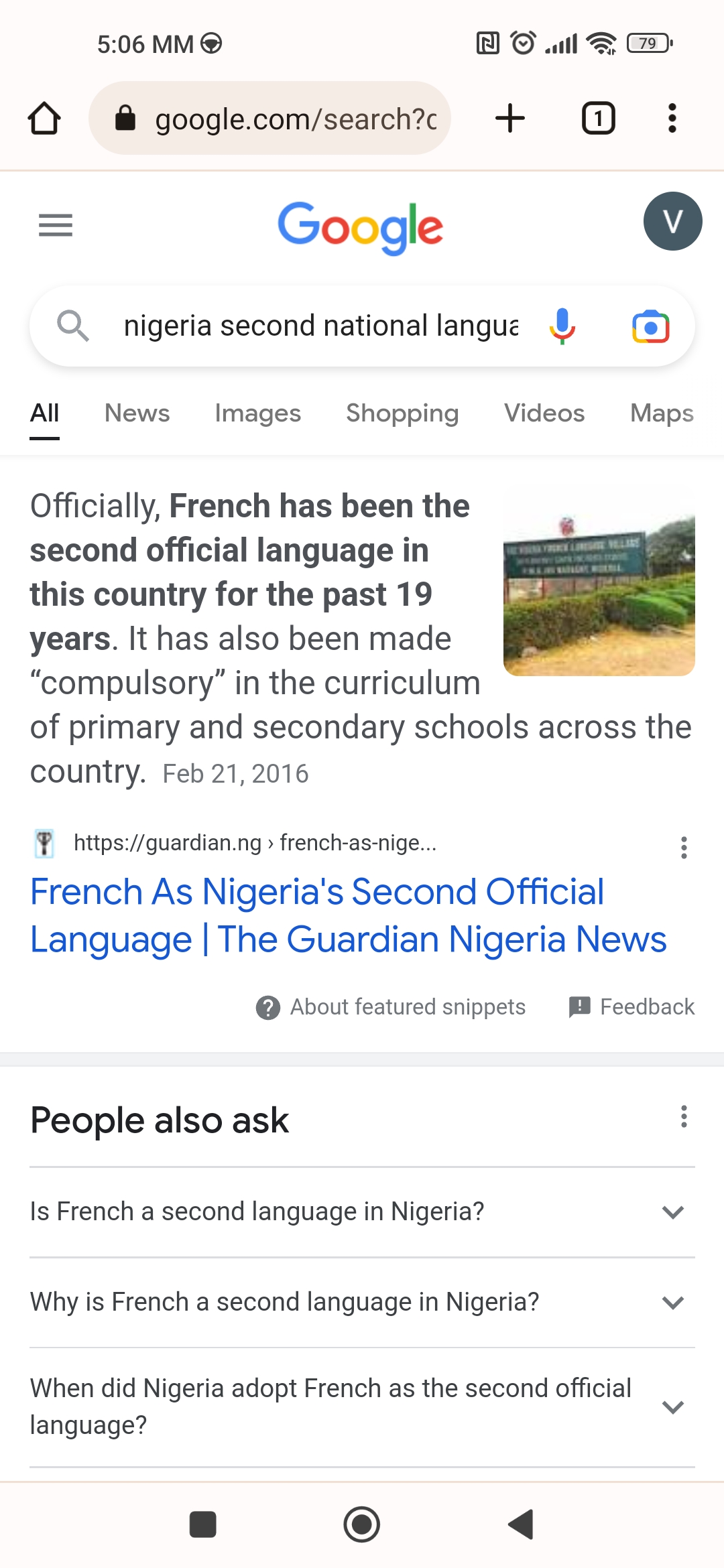Switch to the News tab
Viewport: 724px width, 1568px height.
click(x=137, y=413)
